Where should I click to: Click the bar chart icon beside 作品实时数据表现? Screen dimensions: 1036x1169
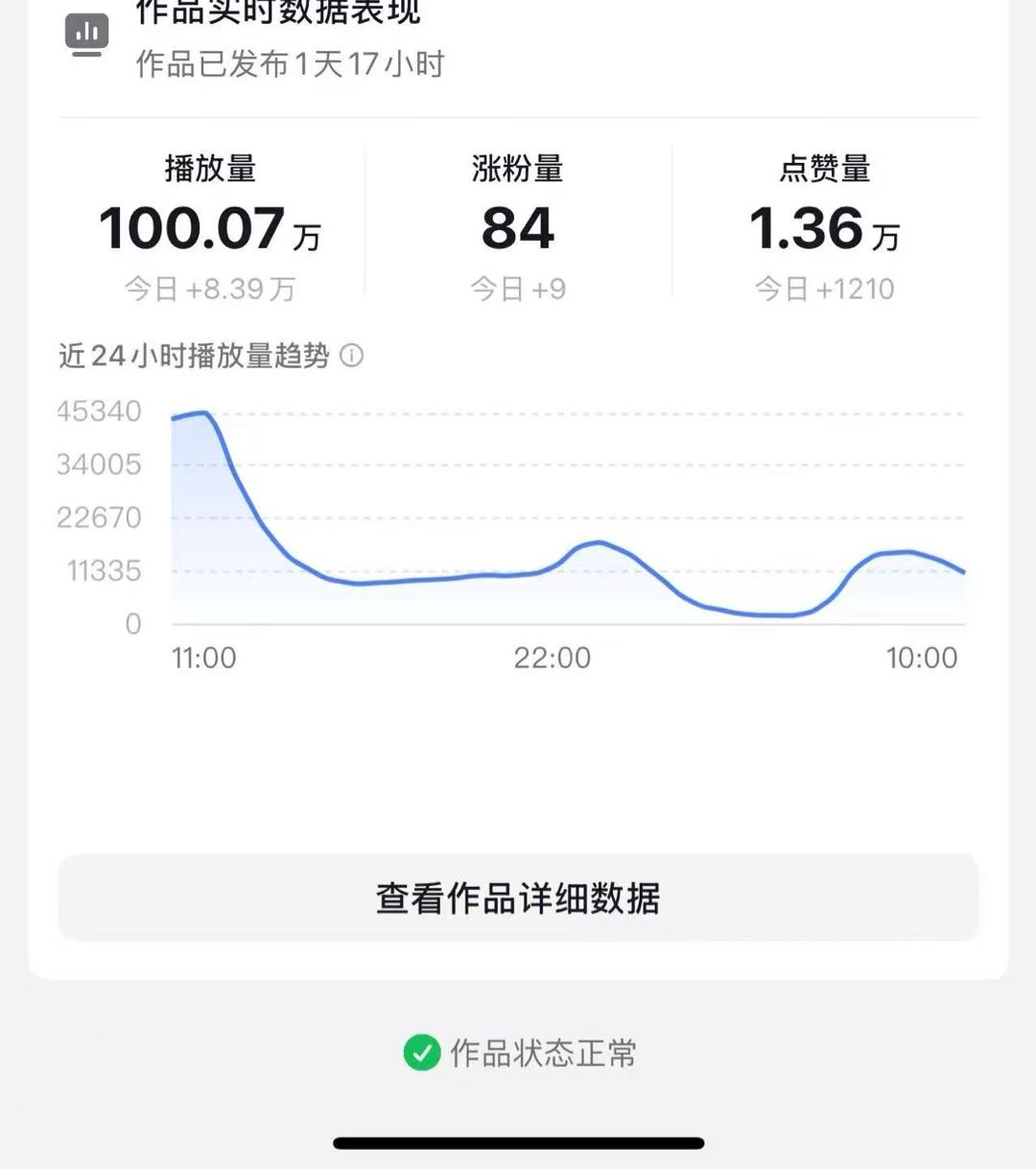coord(87,35)
